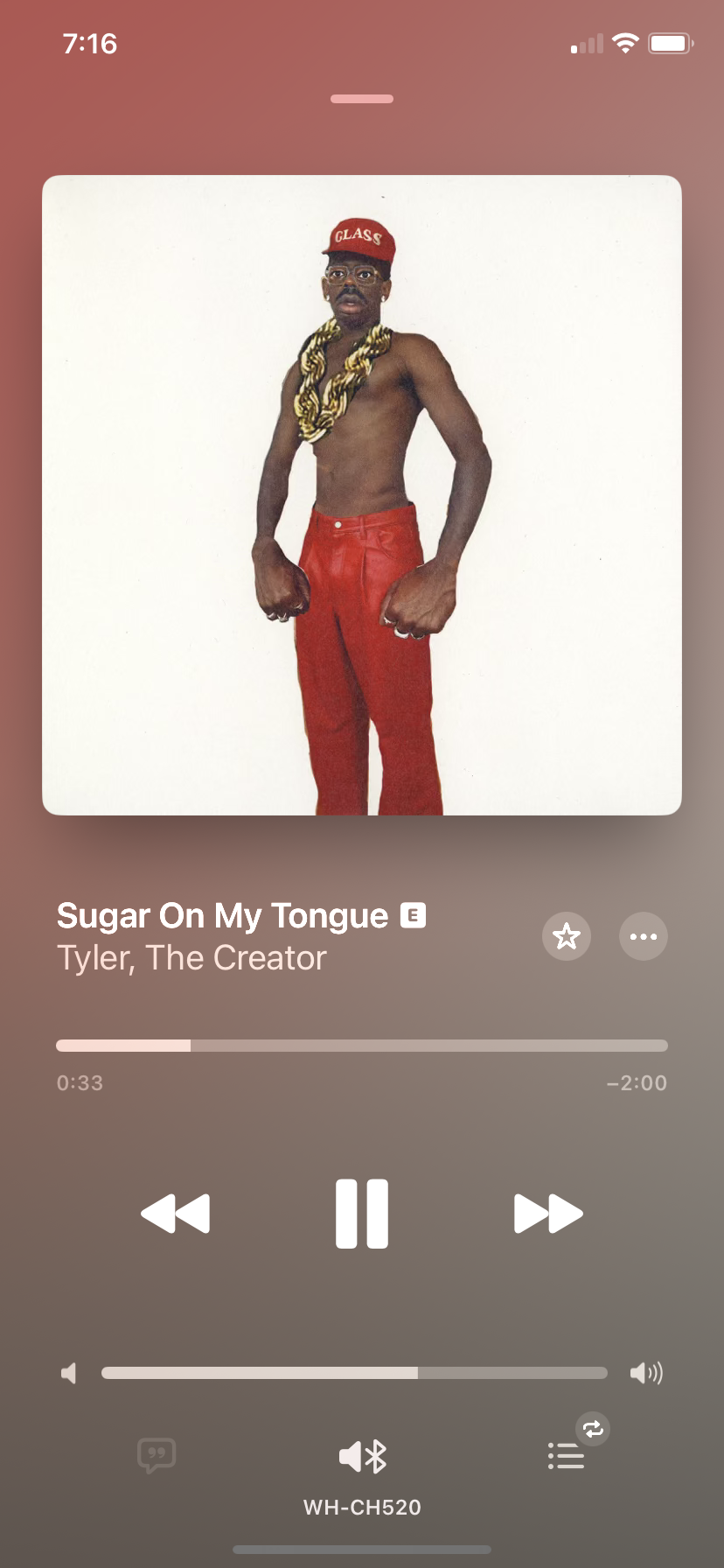Screen dimensions: 724x1568
Task: Favorite Sugar On My Tongue with star
Action: click(x=567, y=936)
